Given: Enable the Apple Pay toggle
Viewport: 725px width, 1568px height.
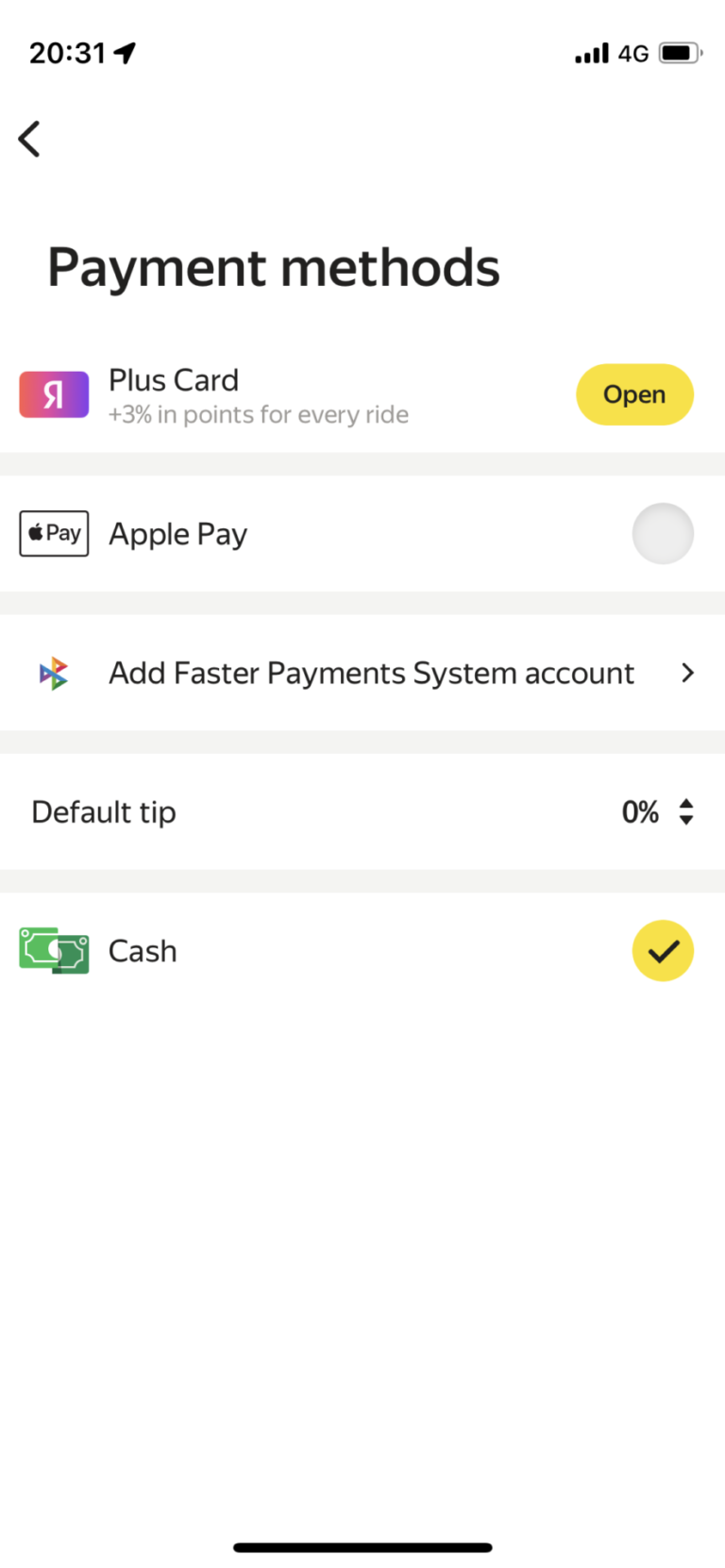Looking at the screenshot, I should click(x=663, y=533).
